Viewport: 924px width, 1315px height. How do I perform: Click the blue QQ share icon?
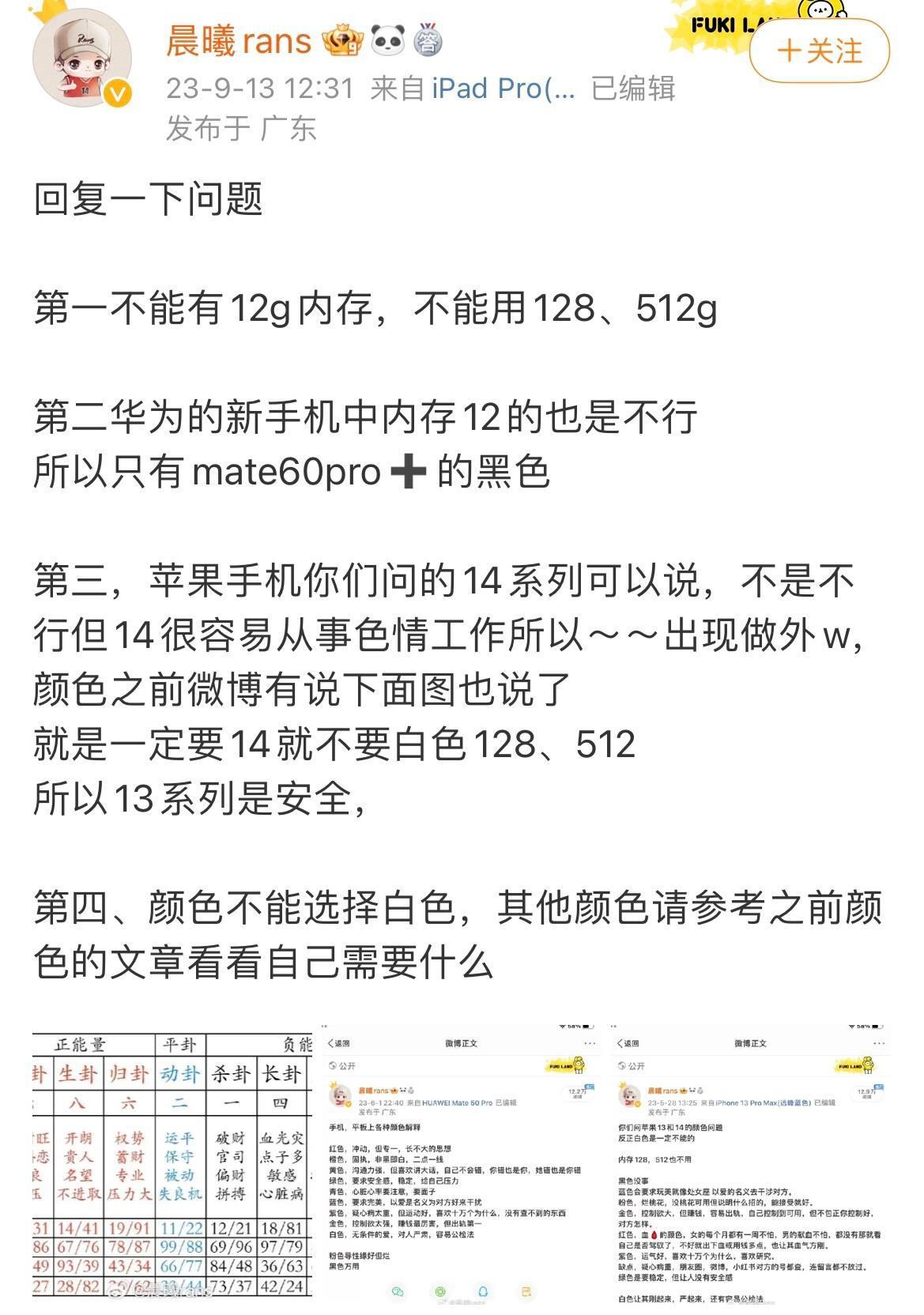[x=482, y=1291]
